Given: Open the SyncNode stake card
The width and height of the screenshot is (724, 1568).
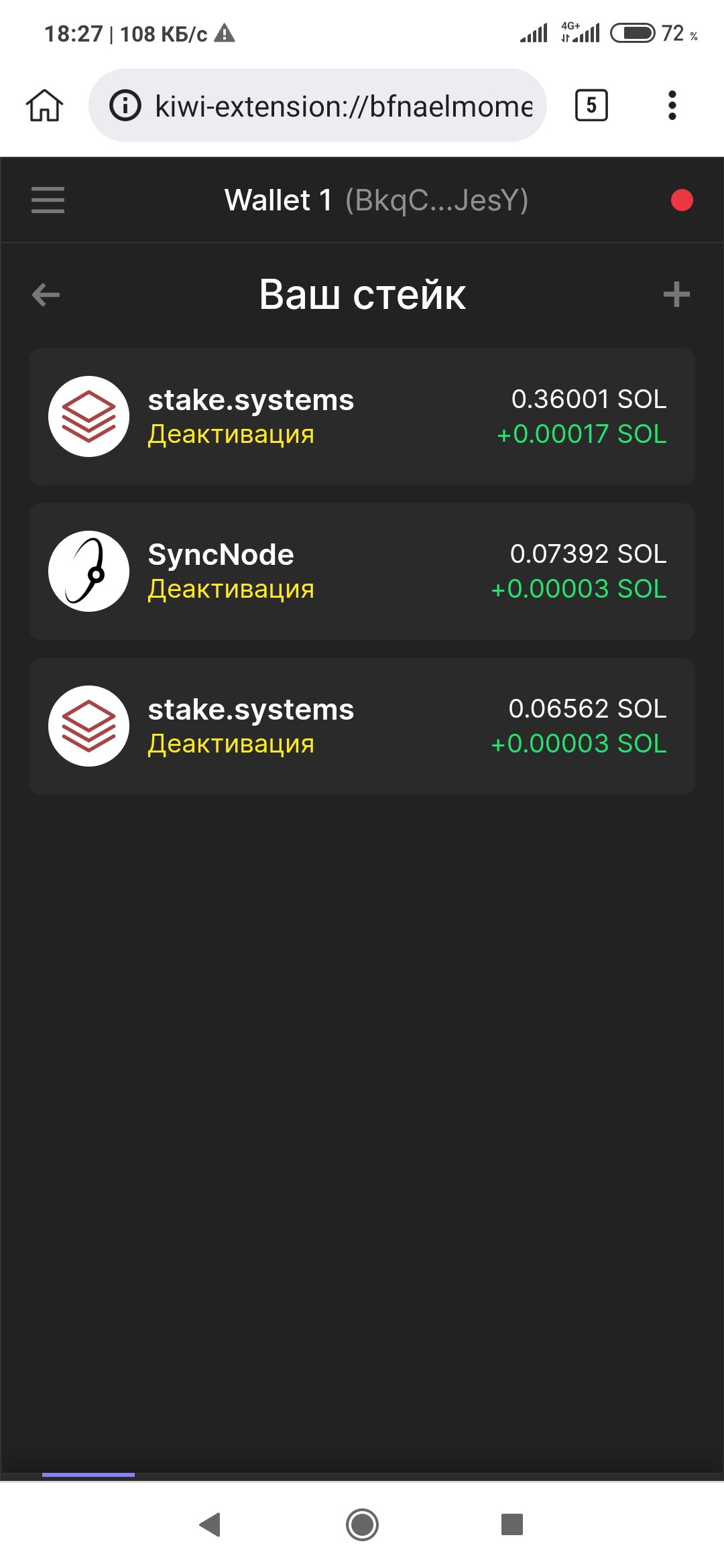Looking at the screenshot, I should [362, 572].
